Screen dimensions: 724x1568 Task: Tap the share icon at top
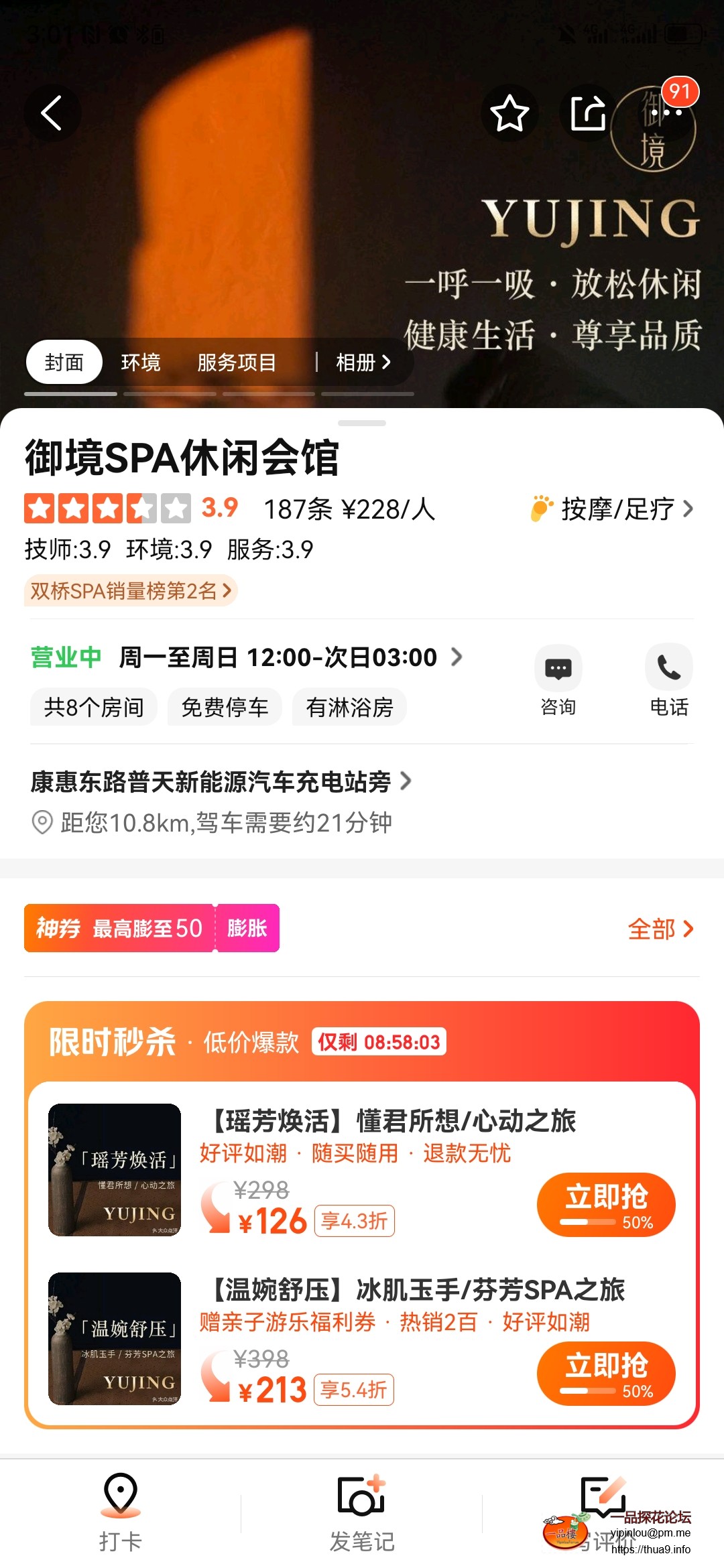coord(589,113)
